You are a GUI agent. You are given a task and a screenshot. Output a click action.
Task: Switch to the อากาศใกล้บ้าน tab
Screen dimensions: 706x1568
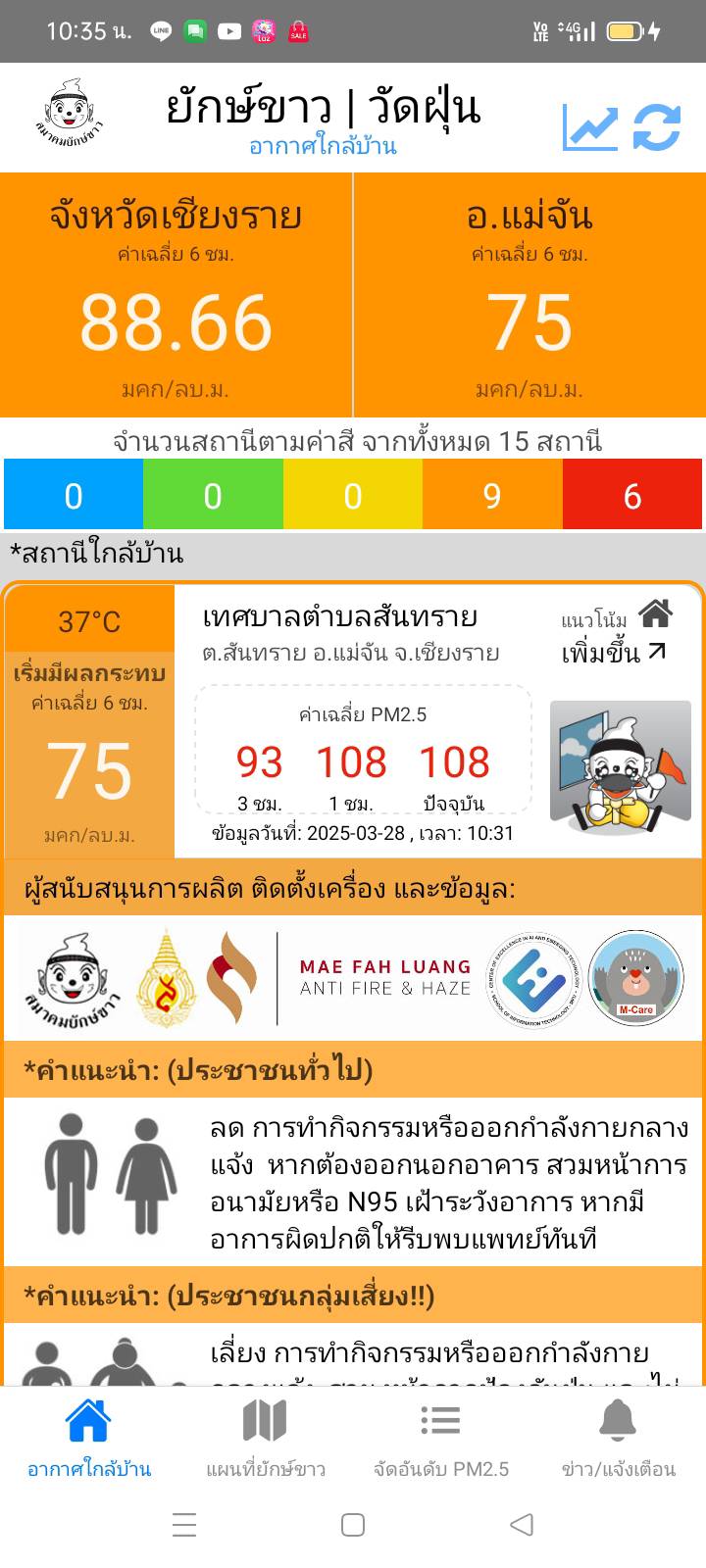pyautogui.click(x=88, y=1436)
